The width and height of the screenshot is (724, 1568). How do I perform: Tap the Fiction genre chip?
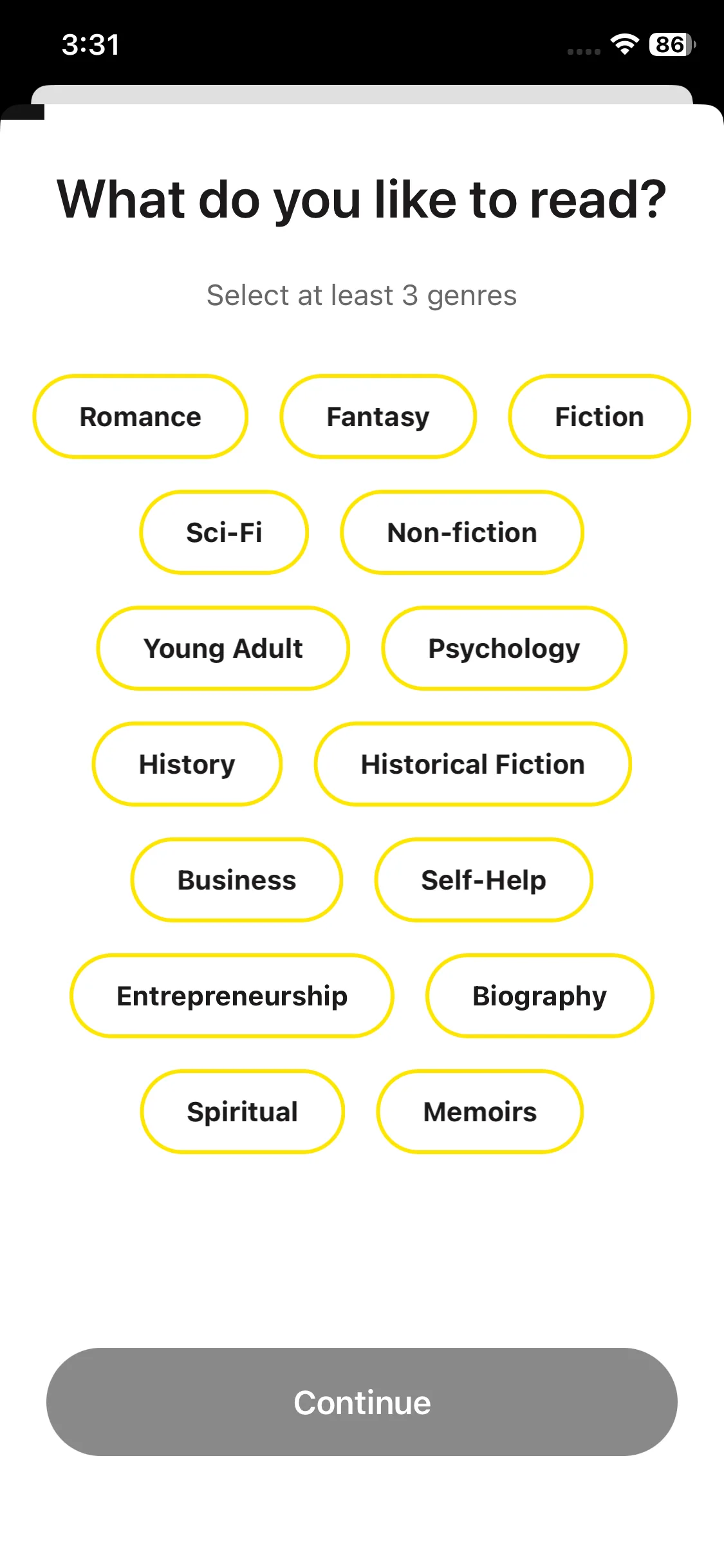[599, 416]
